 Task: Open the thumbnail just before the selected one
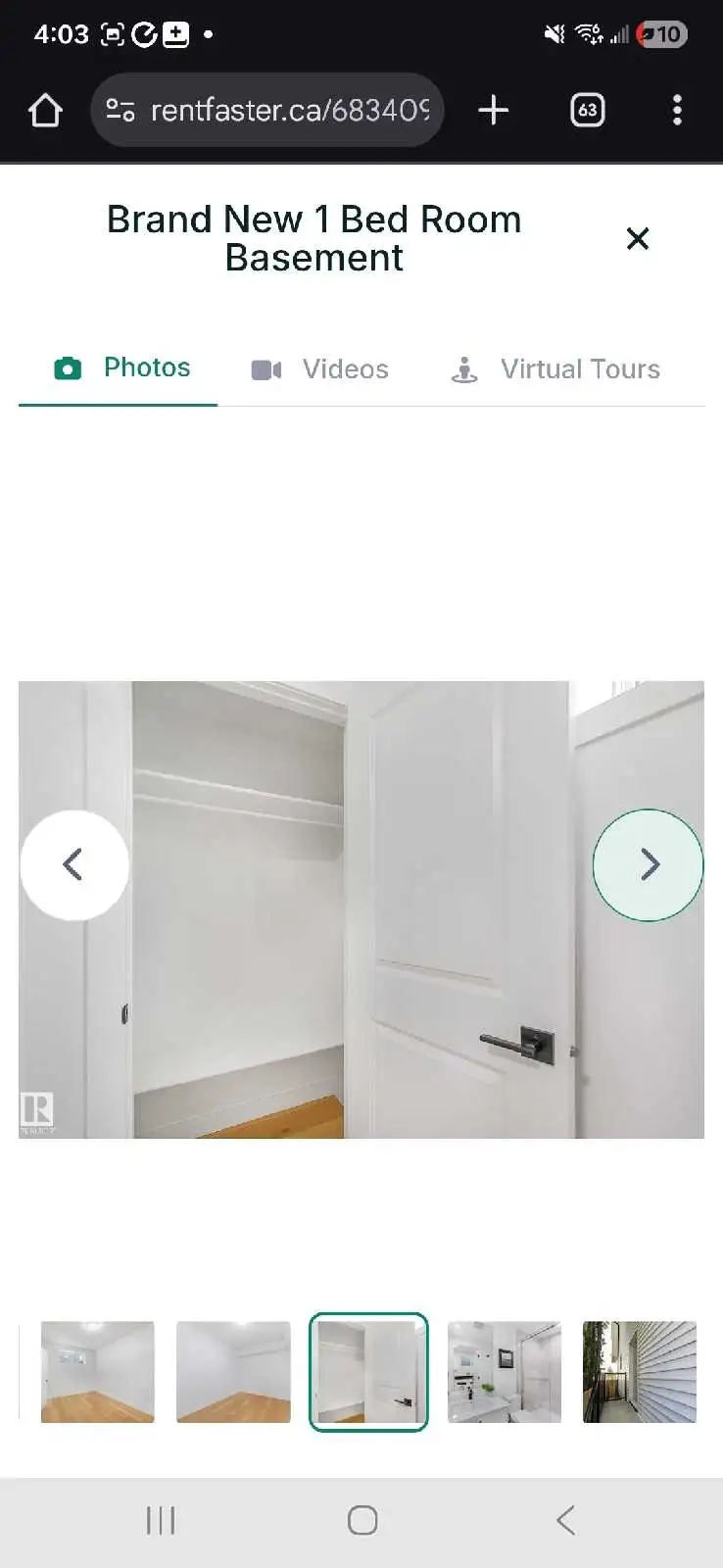click(x=233, y=1371)
